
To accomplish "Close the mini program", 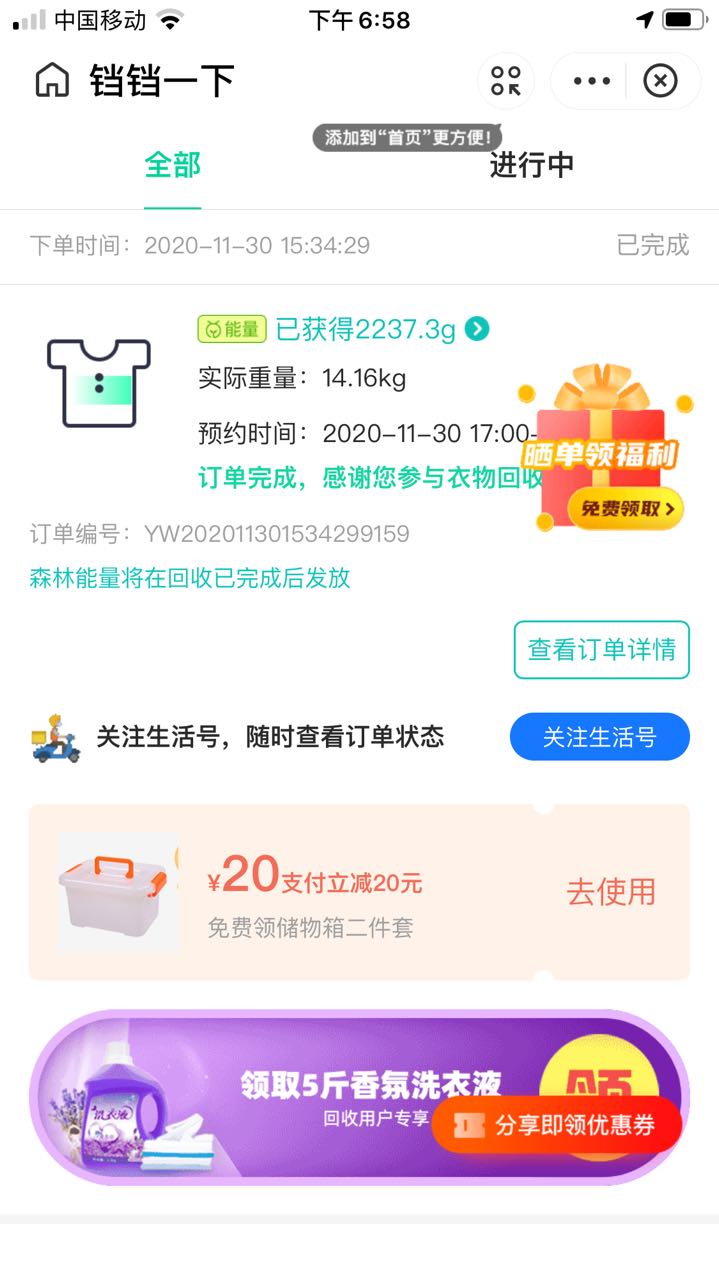I will [x=660, y=81].
